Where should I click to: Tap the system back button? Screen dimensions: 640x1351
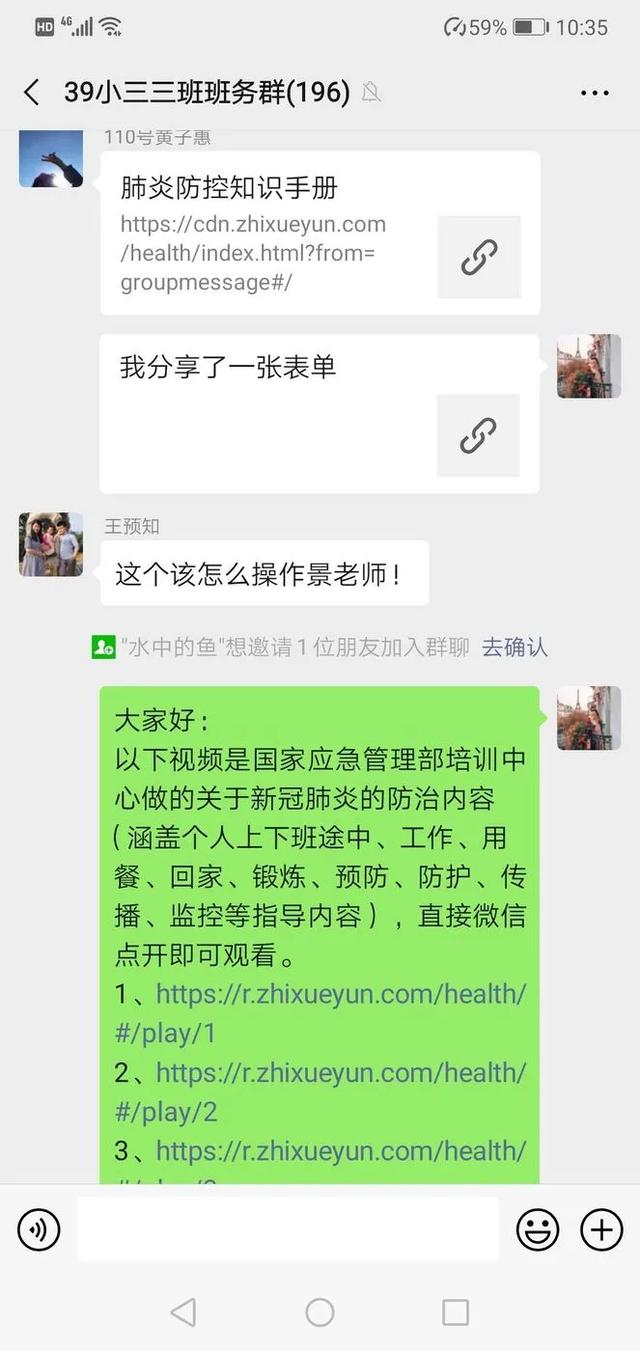click(183, 1312)
